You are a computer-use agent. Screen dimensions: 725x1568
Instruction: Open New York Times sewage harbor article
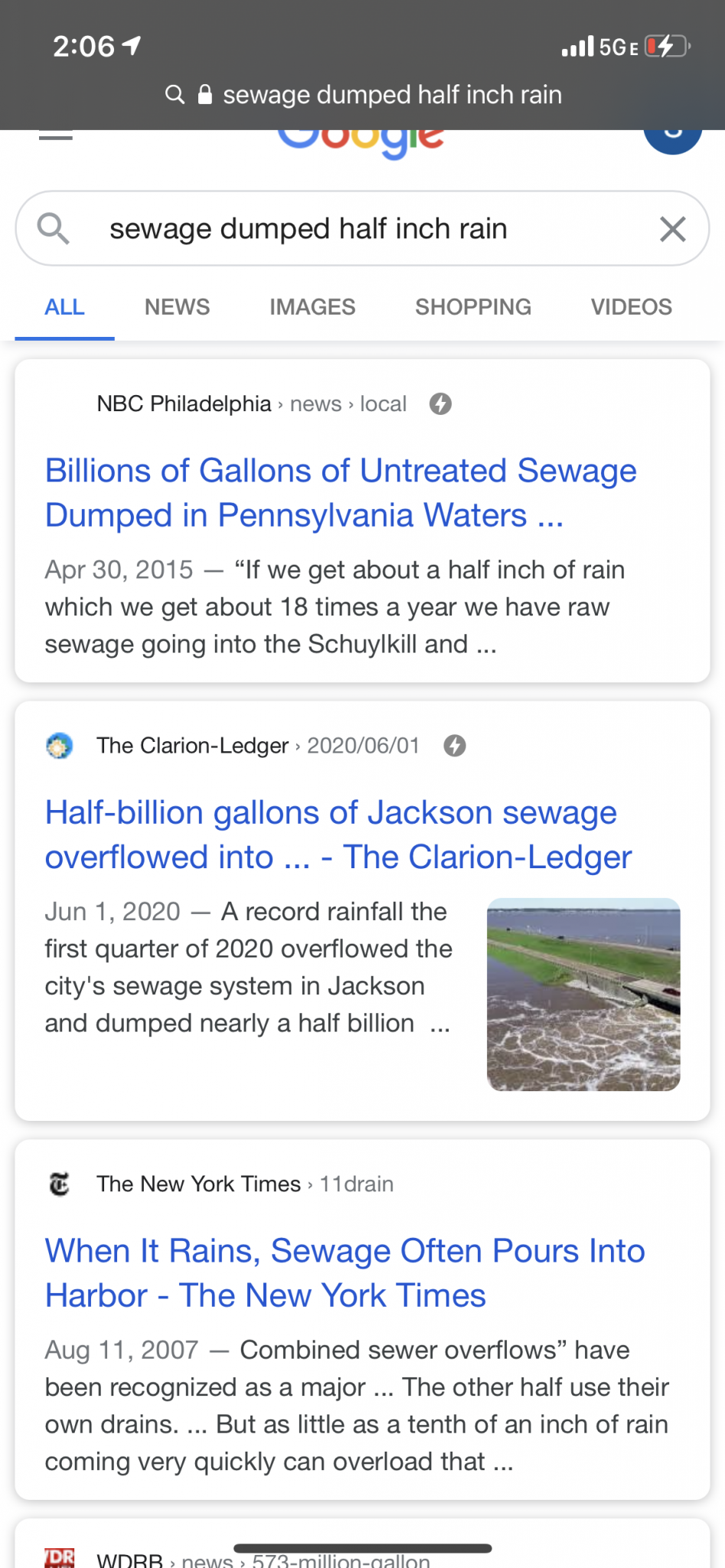pos(345,1272)
